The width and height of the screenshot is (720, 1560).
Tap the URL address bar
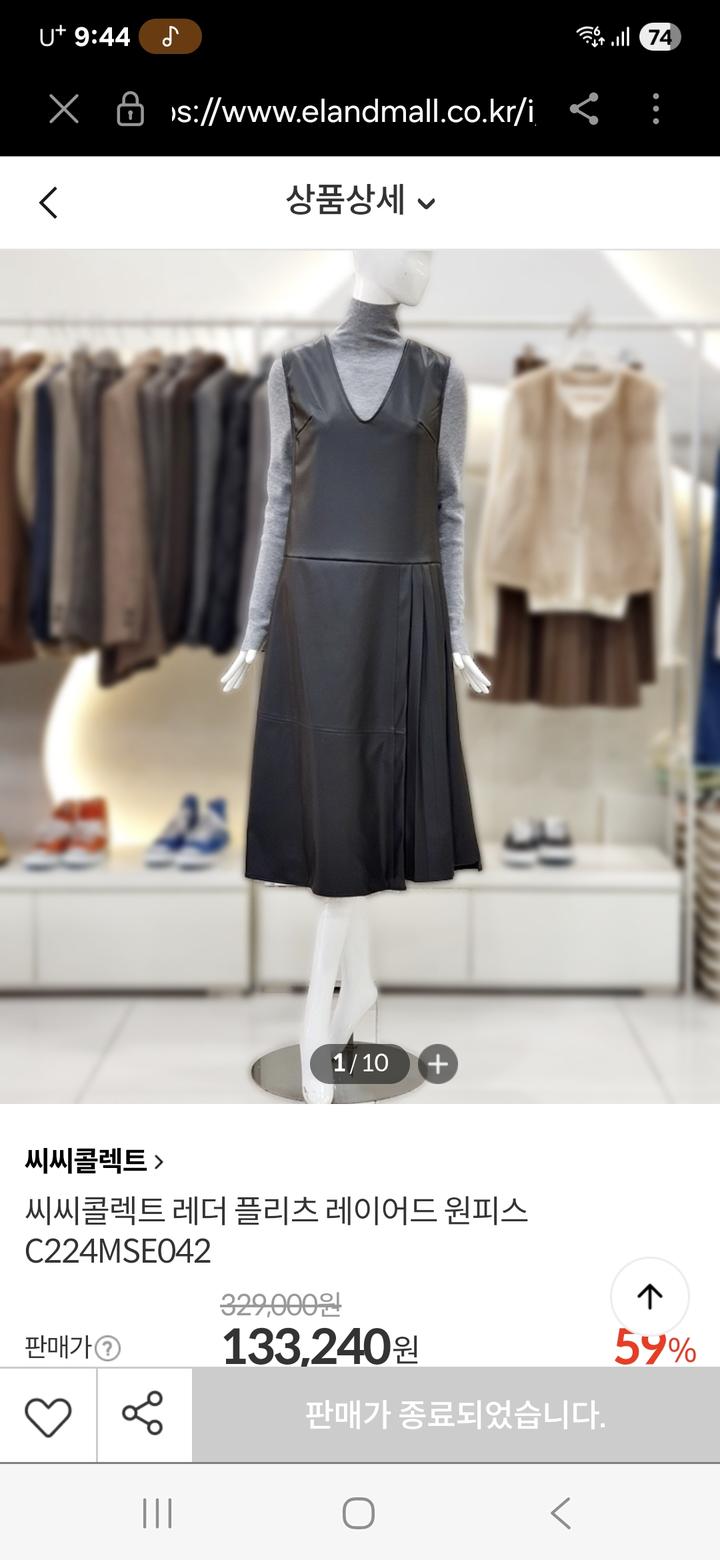click(350, 110)
